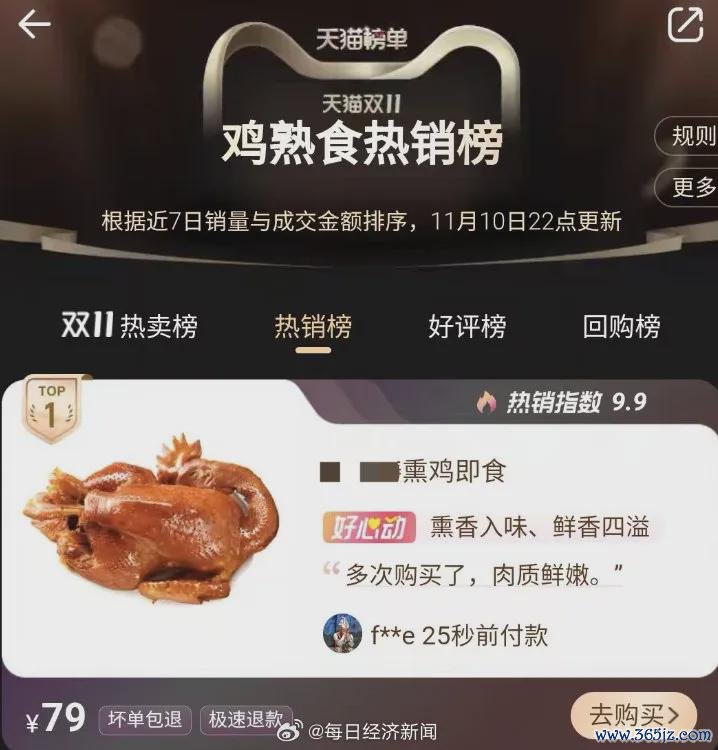Tap 去购买 to buy the 熏鸡
Viewport: 718px width, 750px height.
(633, 715)
